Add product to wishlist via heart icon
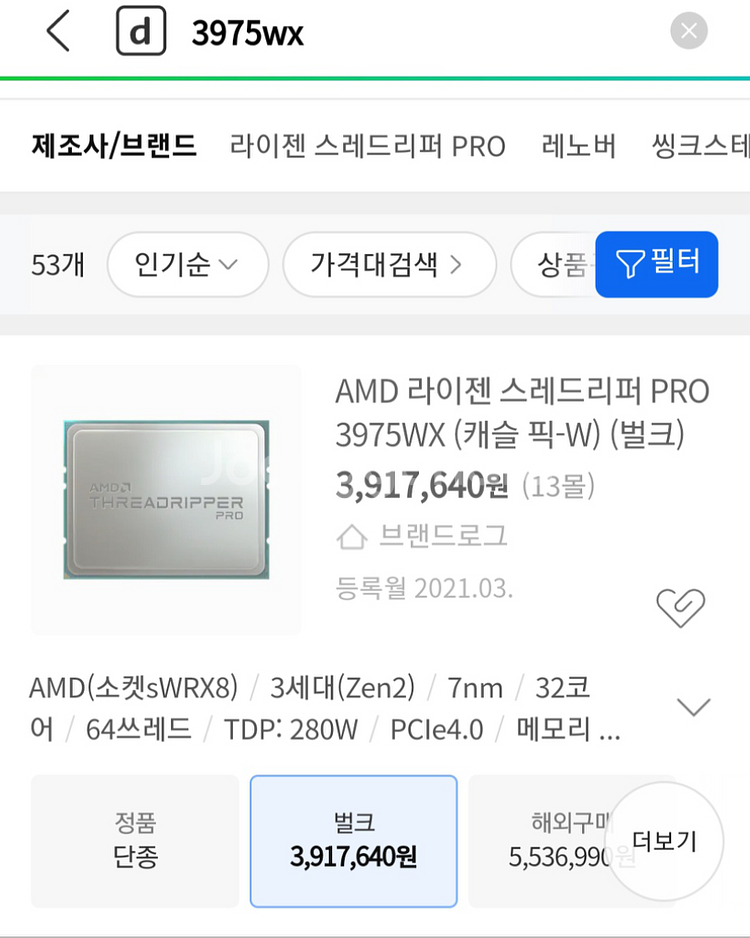Screen dimensions: 750x938 pos(681,608)
